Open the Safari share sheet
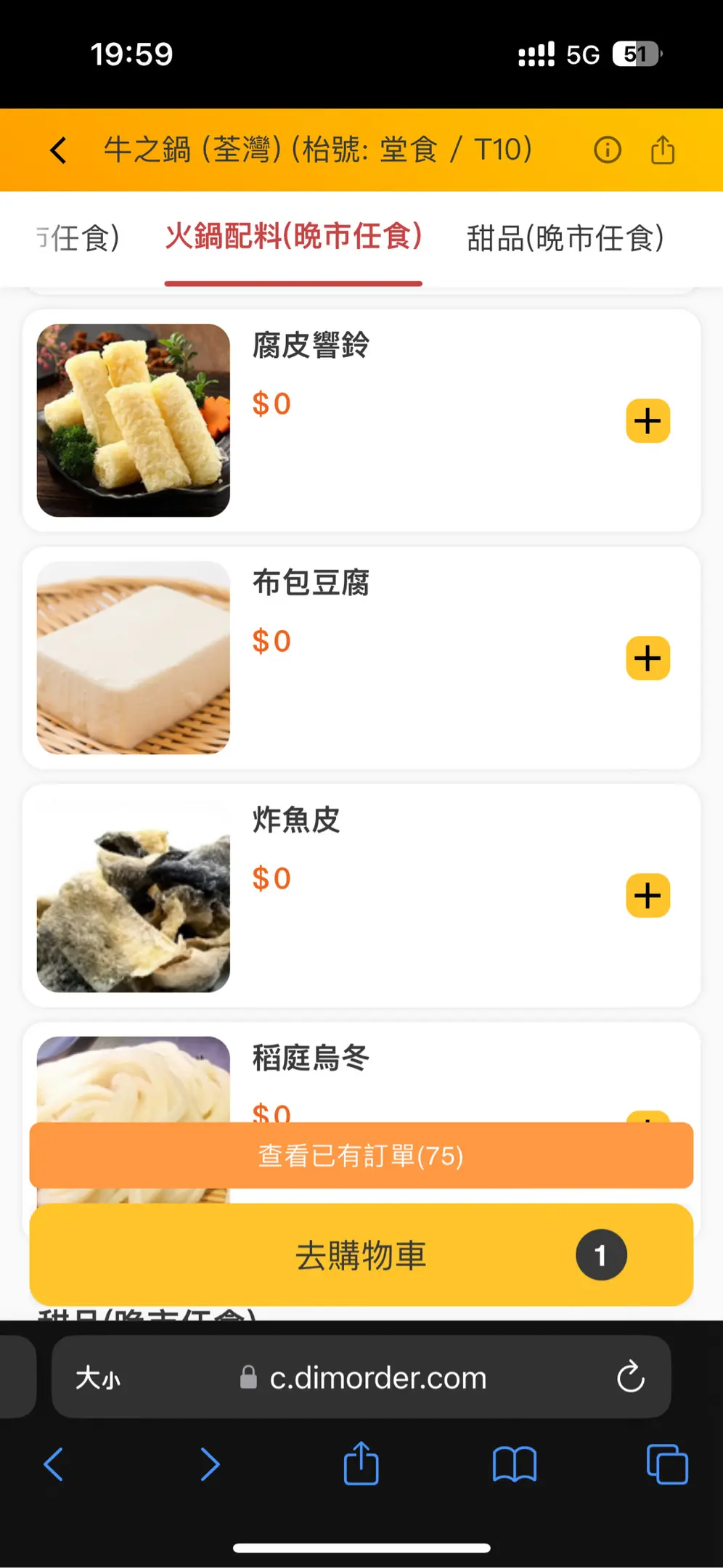The width and height of the screenshot is (723, 1568). 361,1463
